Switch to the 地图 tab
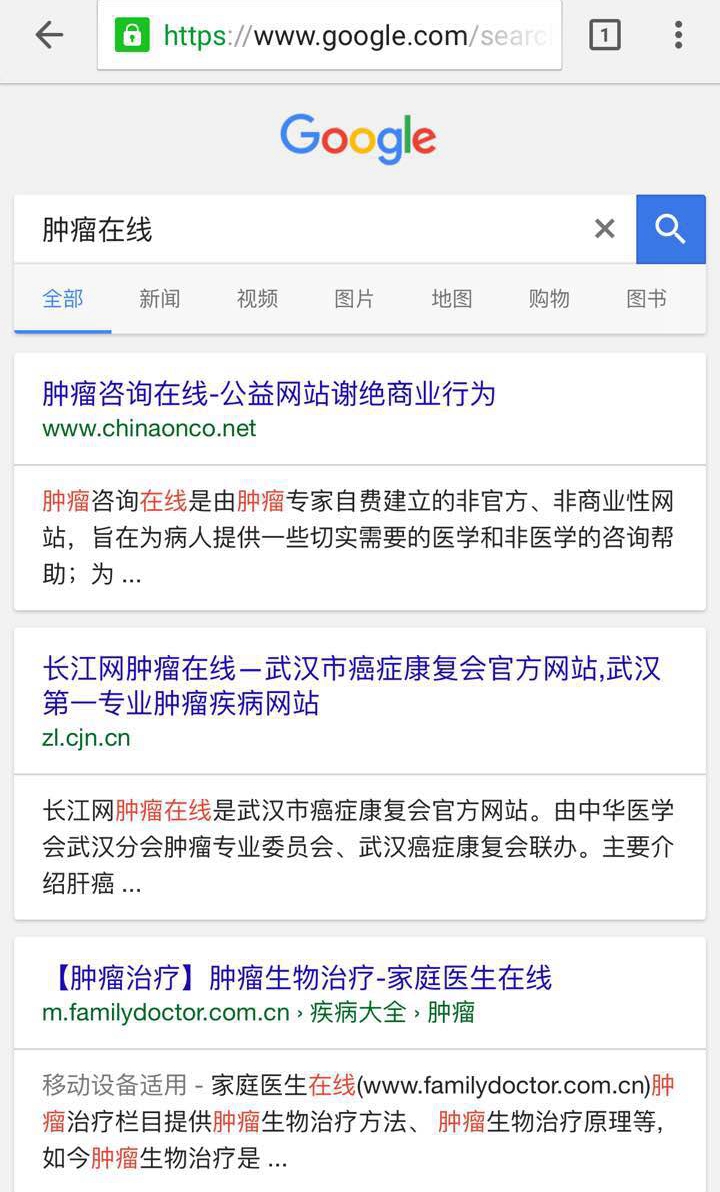This screenshot has height=1192, width=720. click(x=452, y=299)
